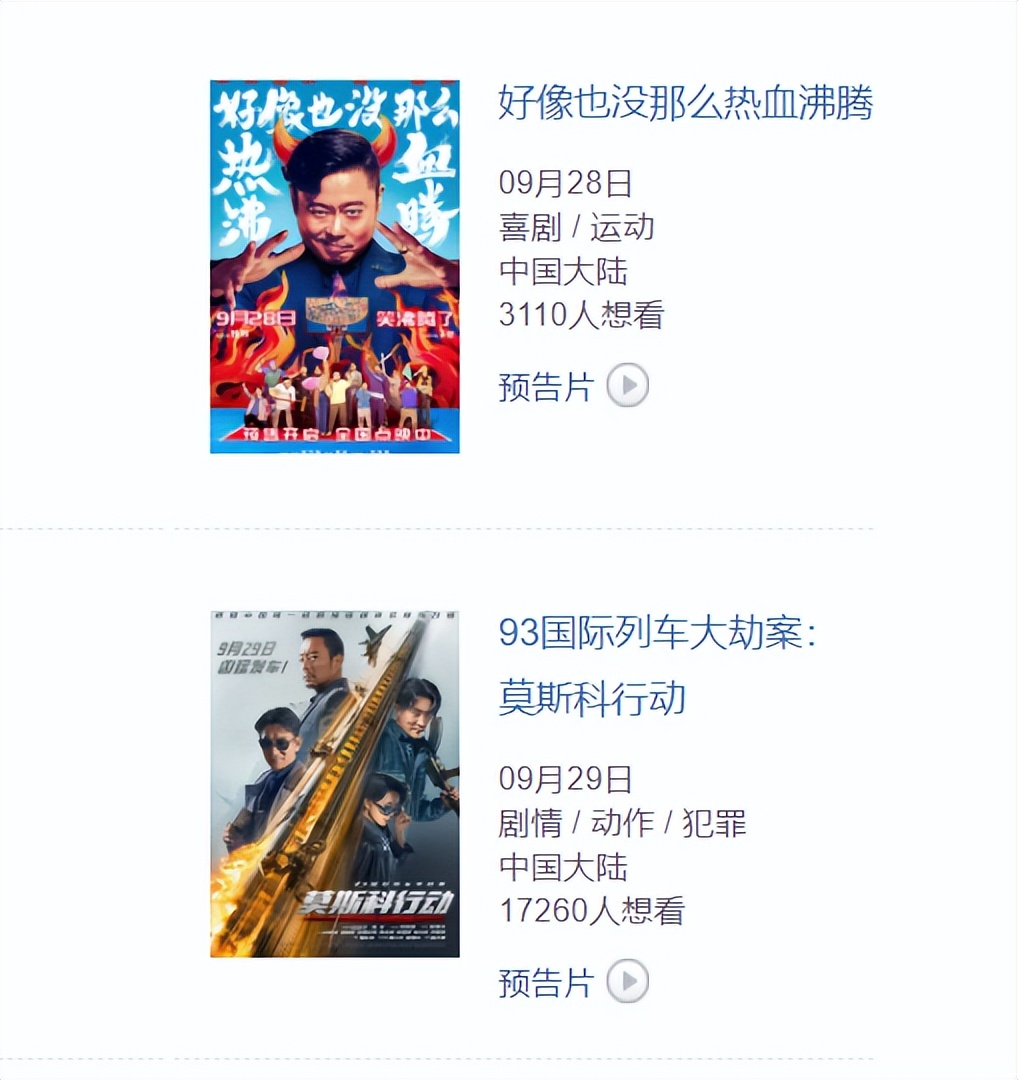The height and width of the screenshot is (1080, 1018).
Task: Play the trailer for 好像也没那么热血沸腾
Action: 627,386
